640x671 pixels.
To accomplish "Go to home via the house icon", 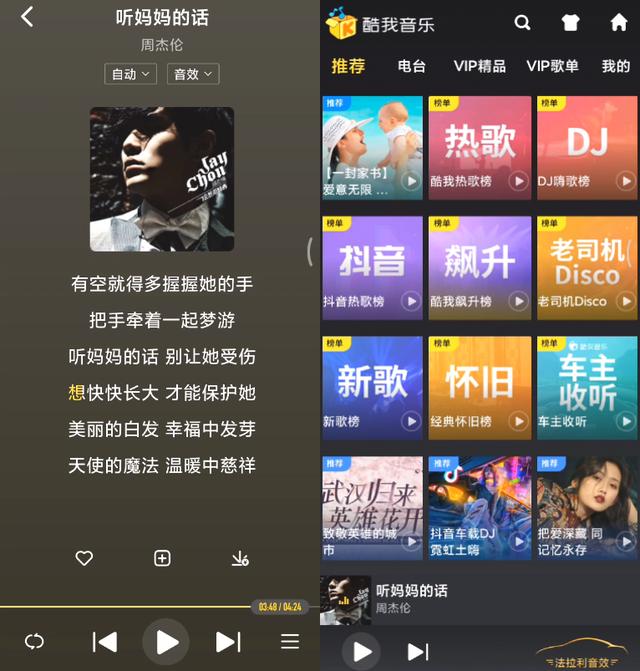I will [619, 23].
